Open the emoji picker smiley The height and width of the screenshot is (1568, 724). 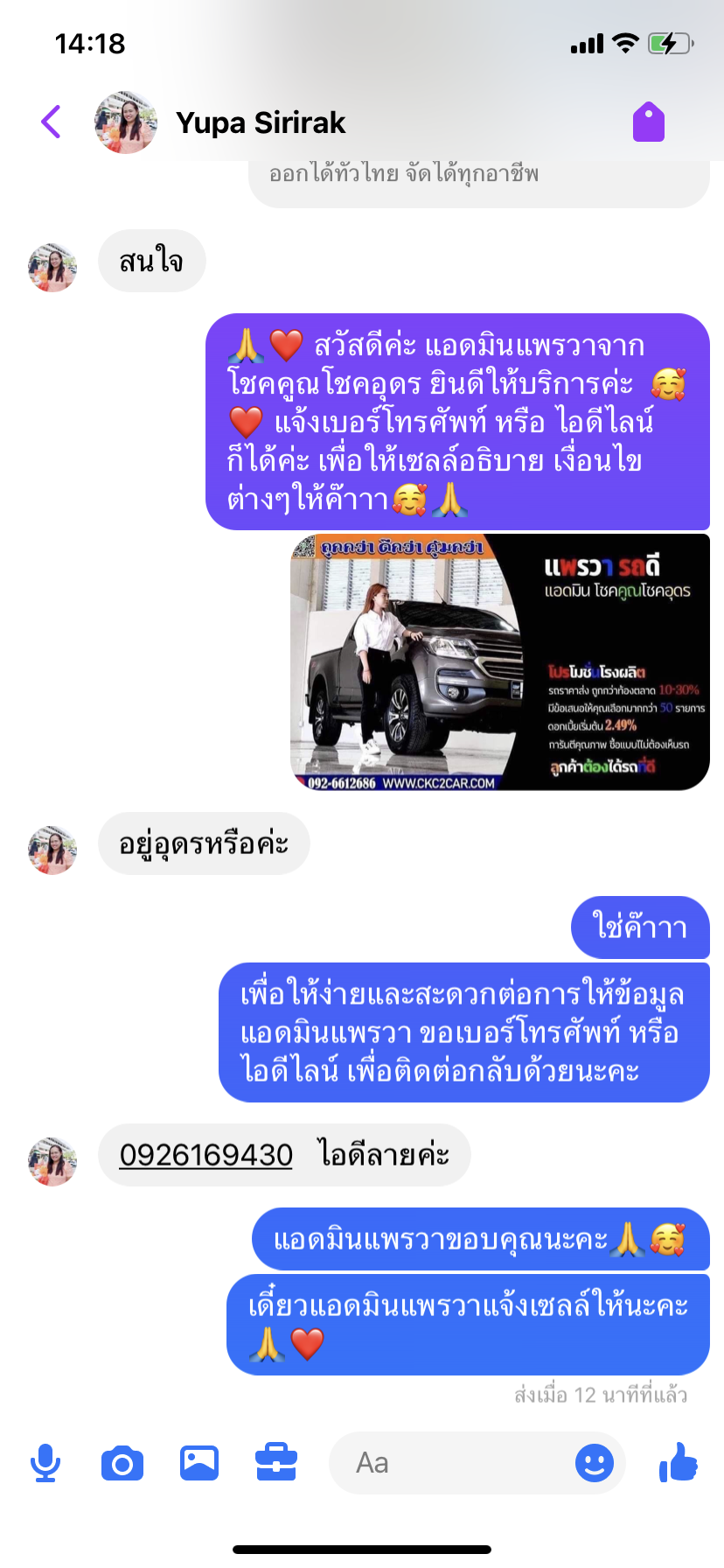pos(595,1463)
